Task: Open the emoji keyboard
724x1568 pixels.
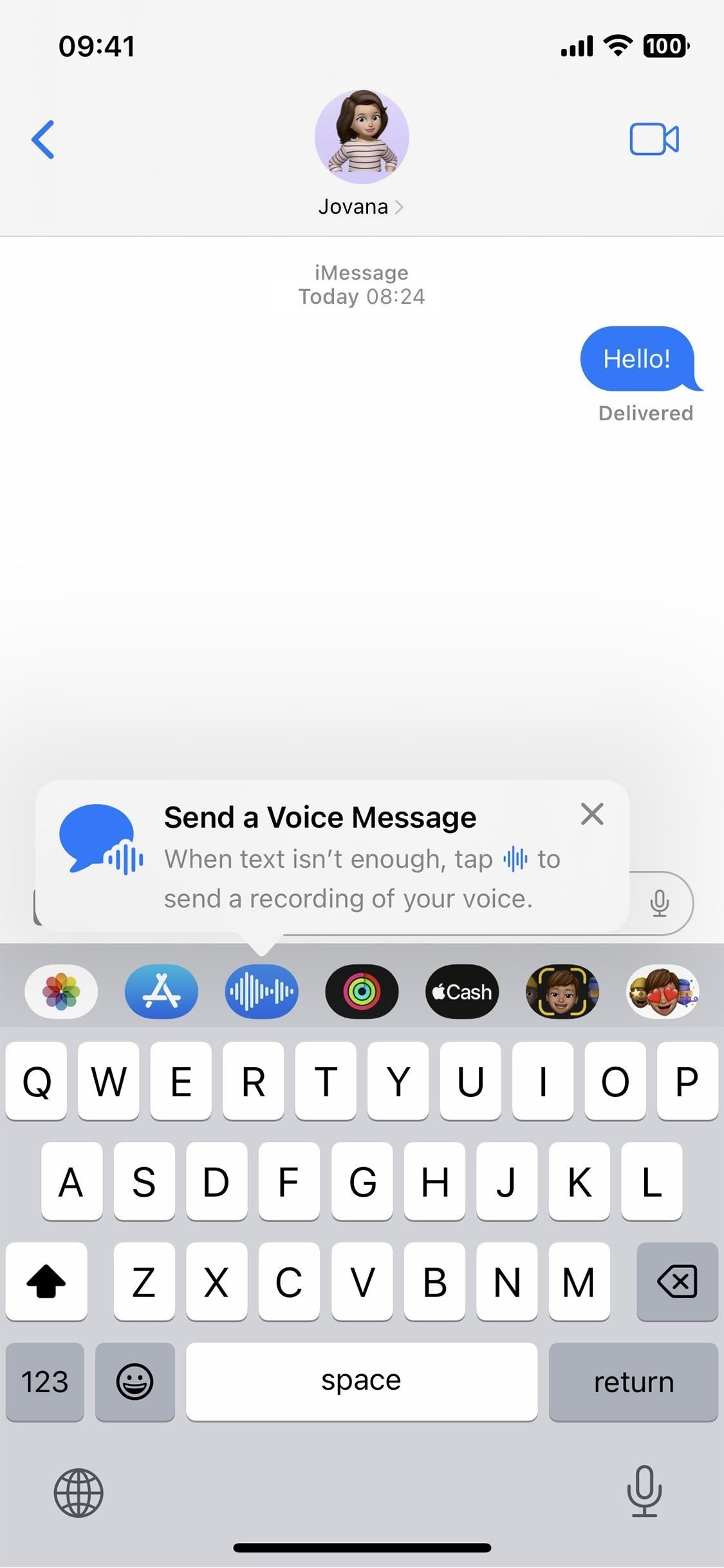Action: (135, 1381)
